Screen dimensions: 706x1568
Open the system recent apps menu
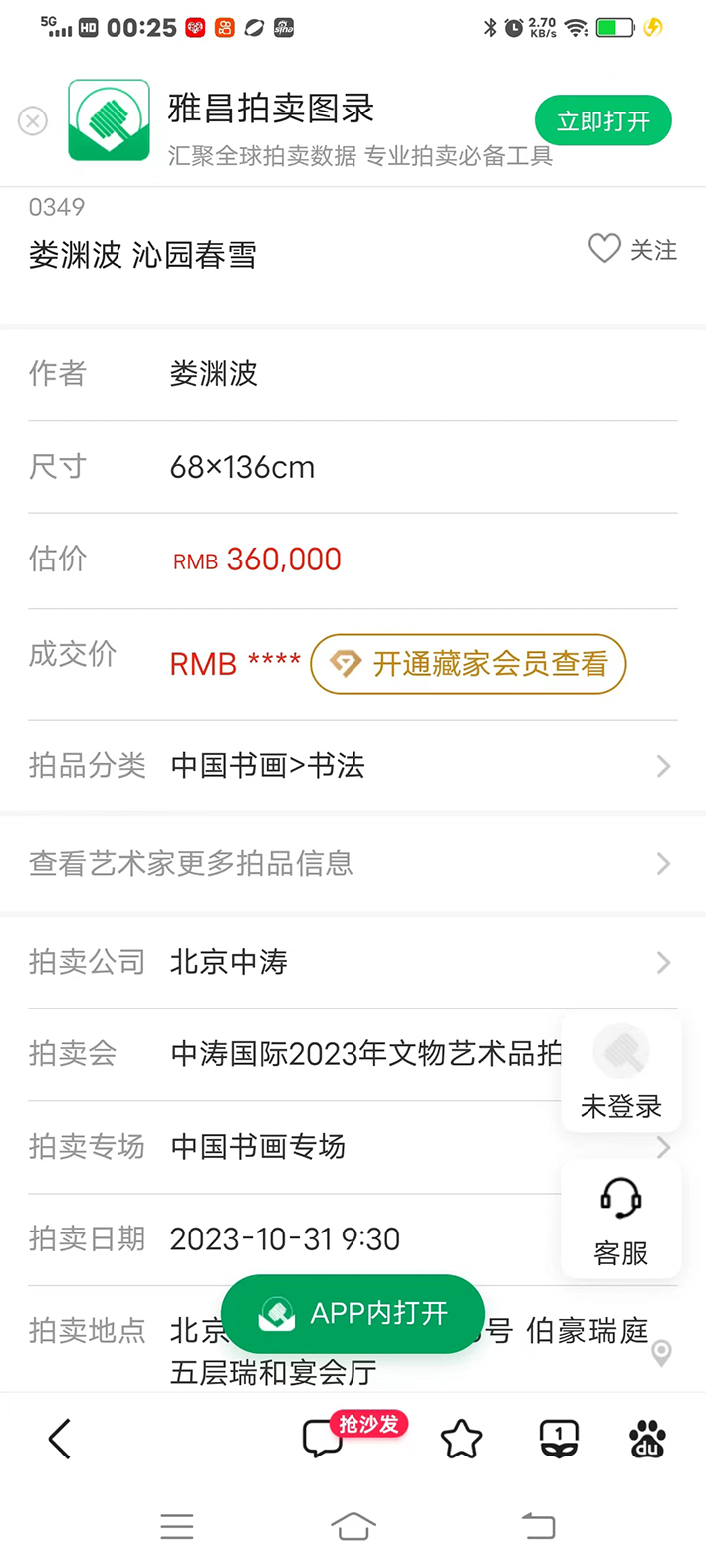pos(177,1526)
